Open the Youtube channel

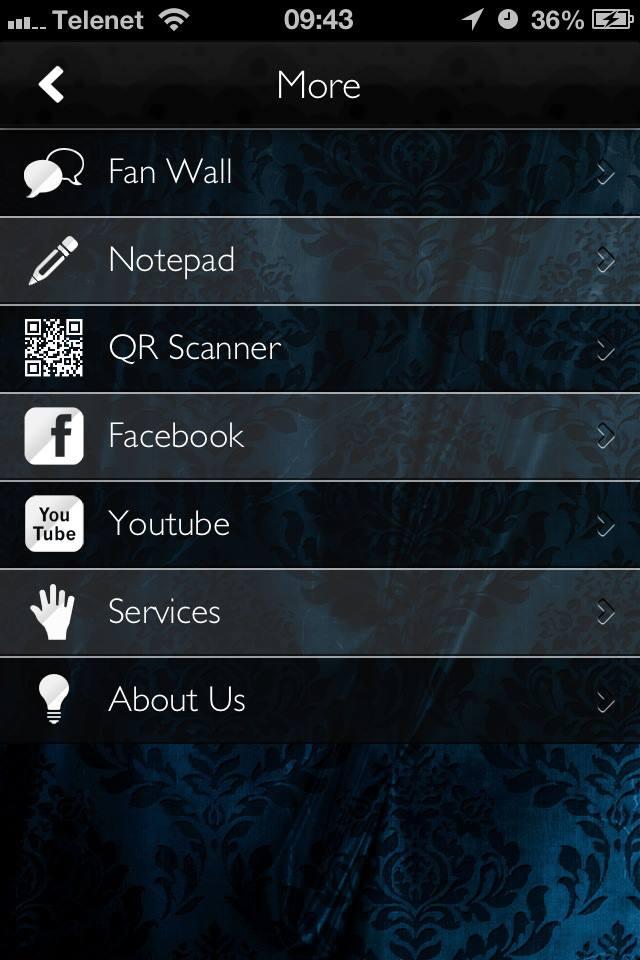320,524
